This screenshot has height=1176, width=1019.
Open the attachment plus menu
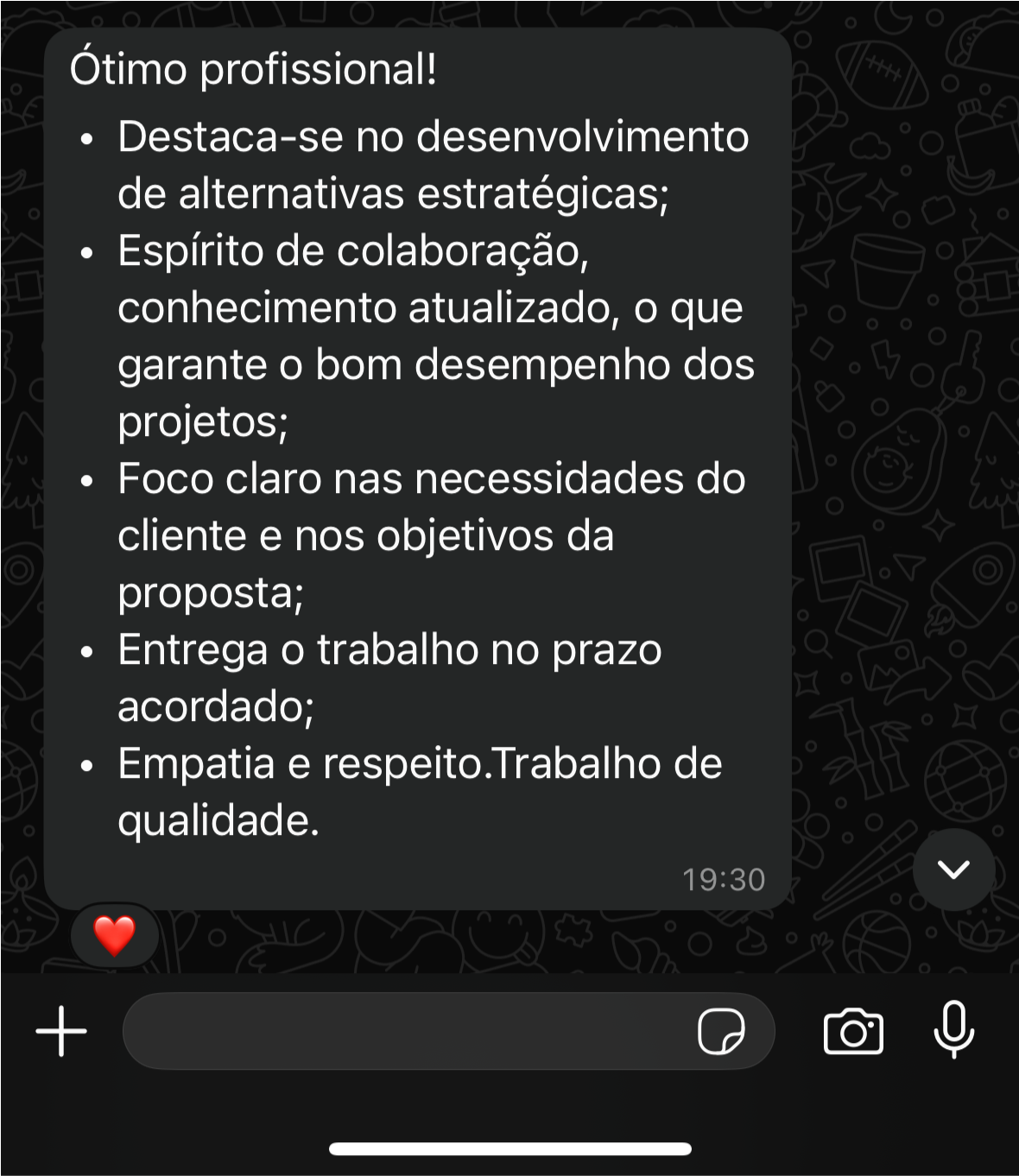tap(61, 1031)
